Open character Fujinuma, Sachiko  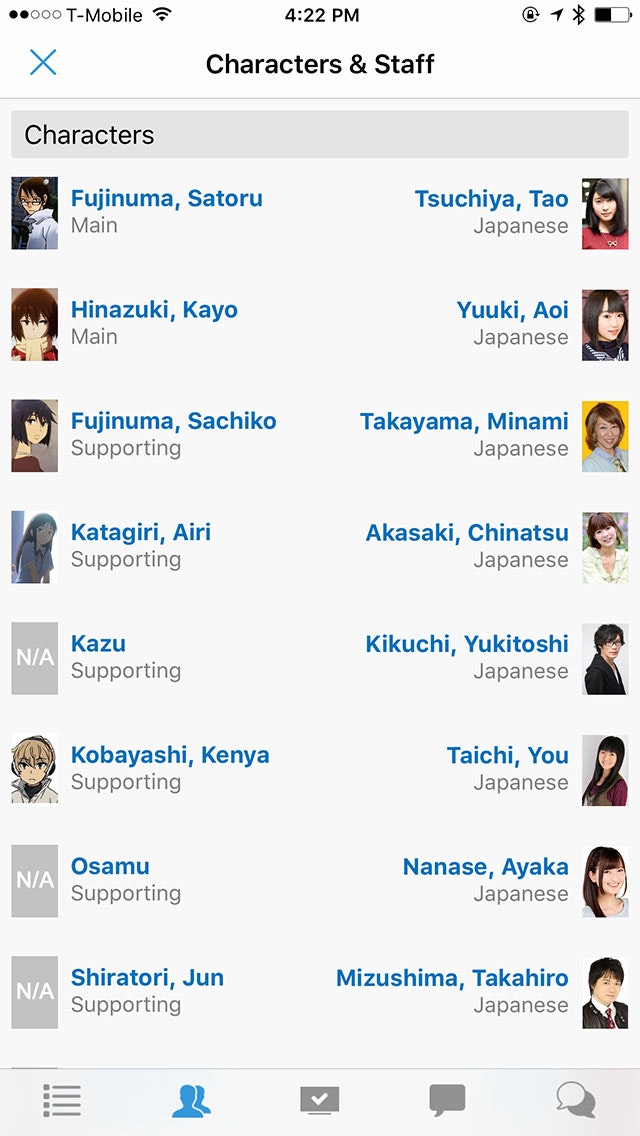click(173, 421)
